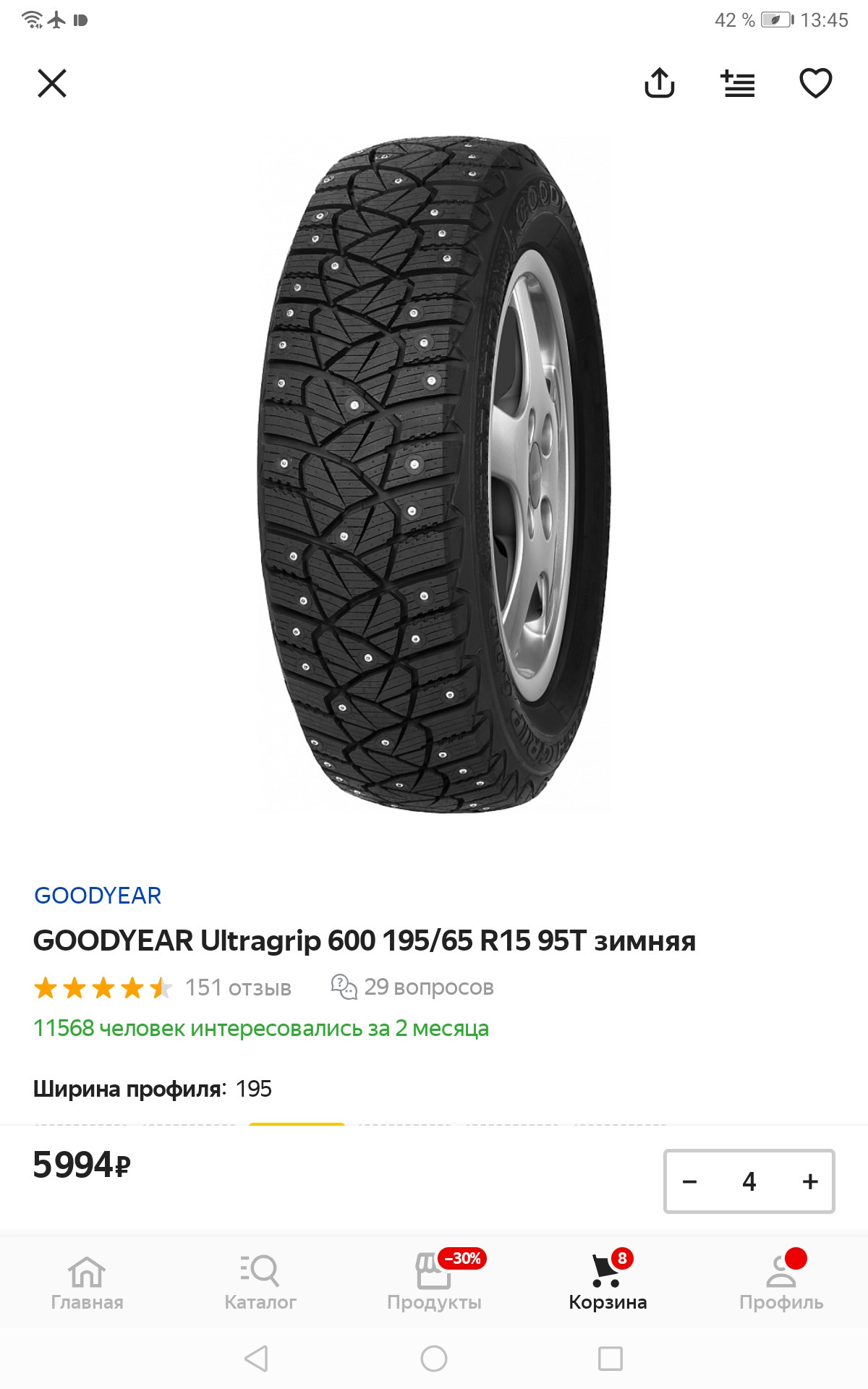Open the Продукты tab
The width and height of the screenshot is (868, 1389).
click(x=434, y=1282)
